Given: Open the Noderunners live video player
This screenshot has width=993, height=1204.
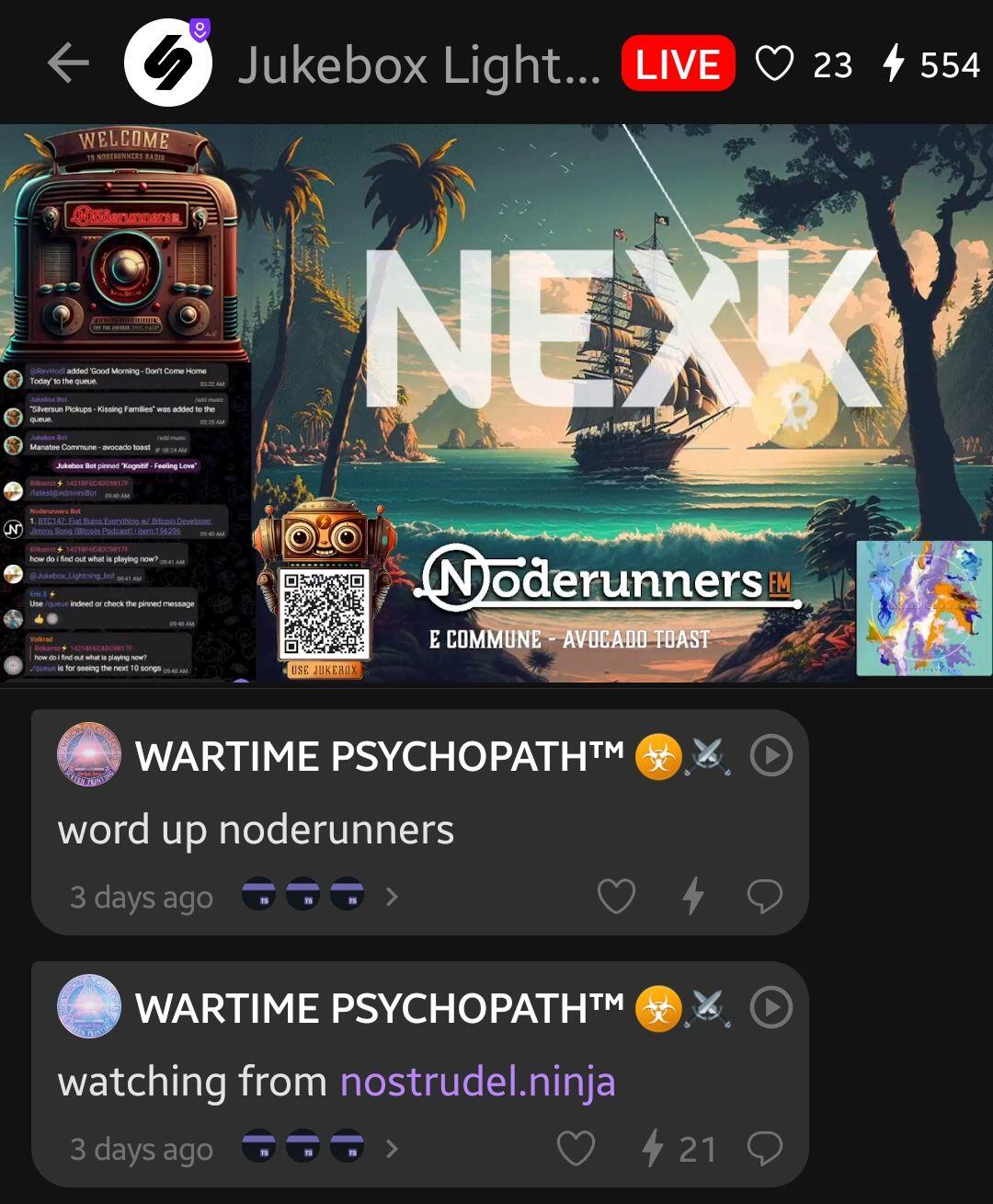Looking at the screenshot, I should tap(496, 403).
